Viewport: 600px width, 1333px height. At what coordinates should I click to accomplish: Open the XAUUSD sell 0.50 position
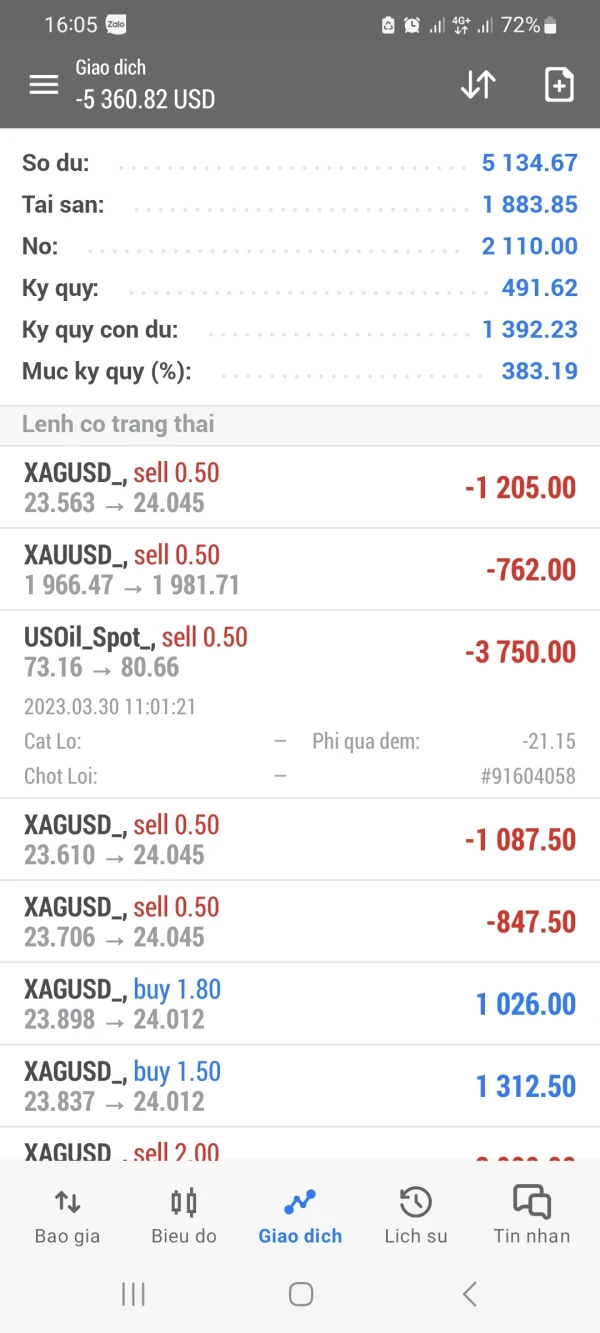click(300, 569)
